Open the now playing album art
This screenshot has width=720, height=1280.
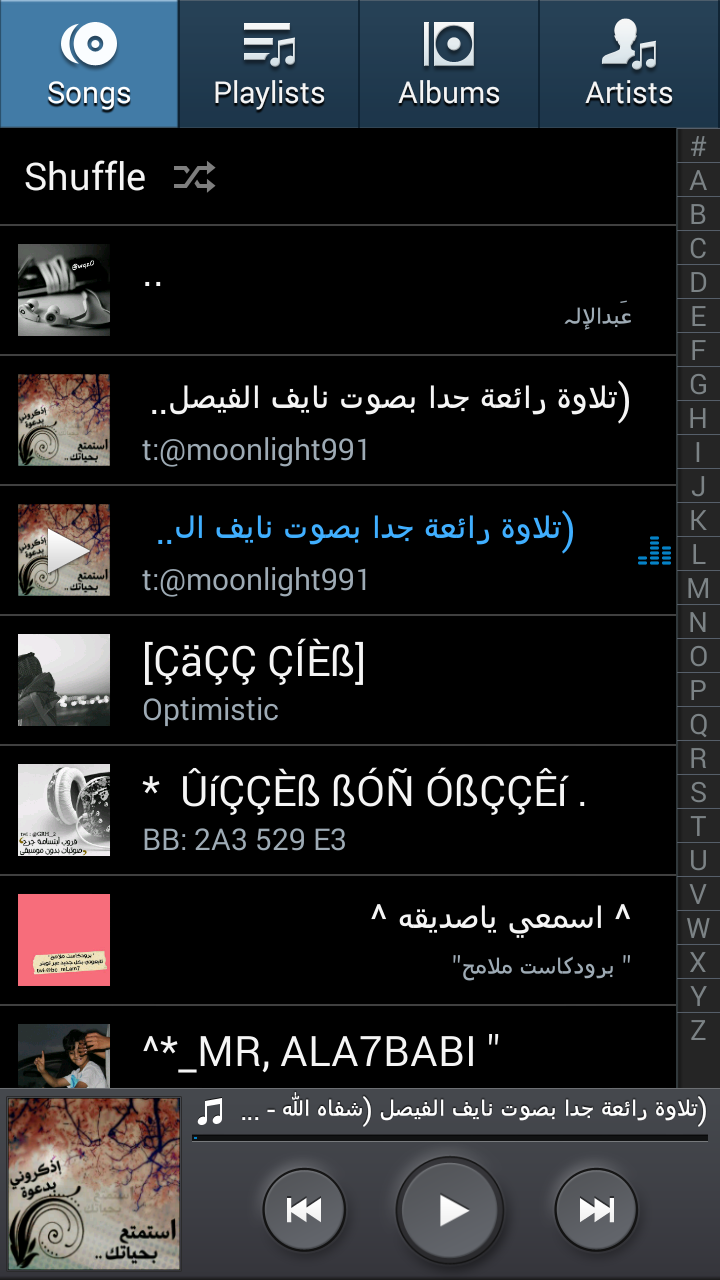[x=93, y=1184]
